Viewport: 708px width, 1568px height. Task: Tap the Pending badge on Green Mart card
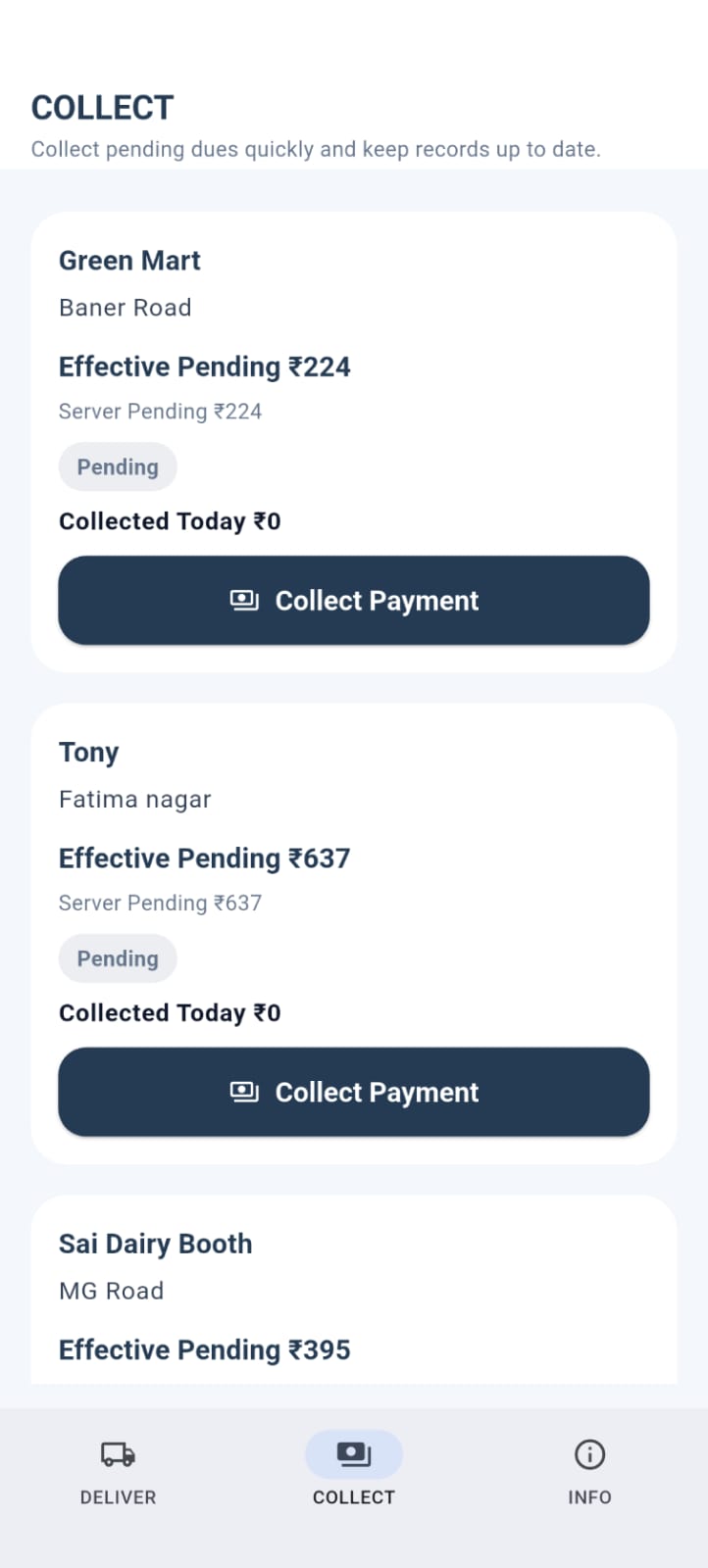(118, 466)
